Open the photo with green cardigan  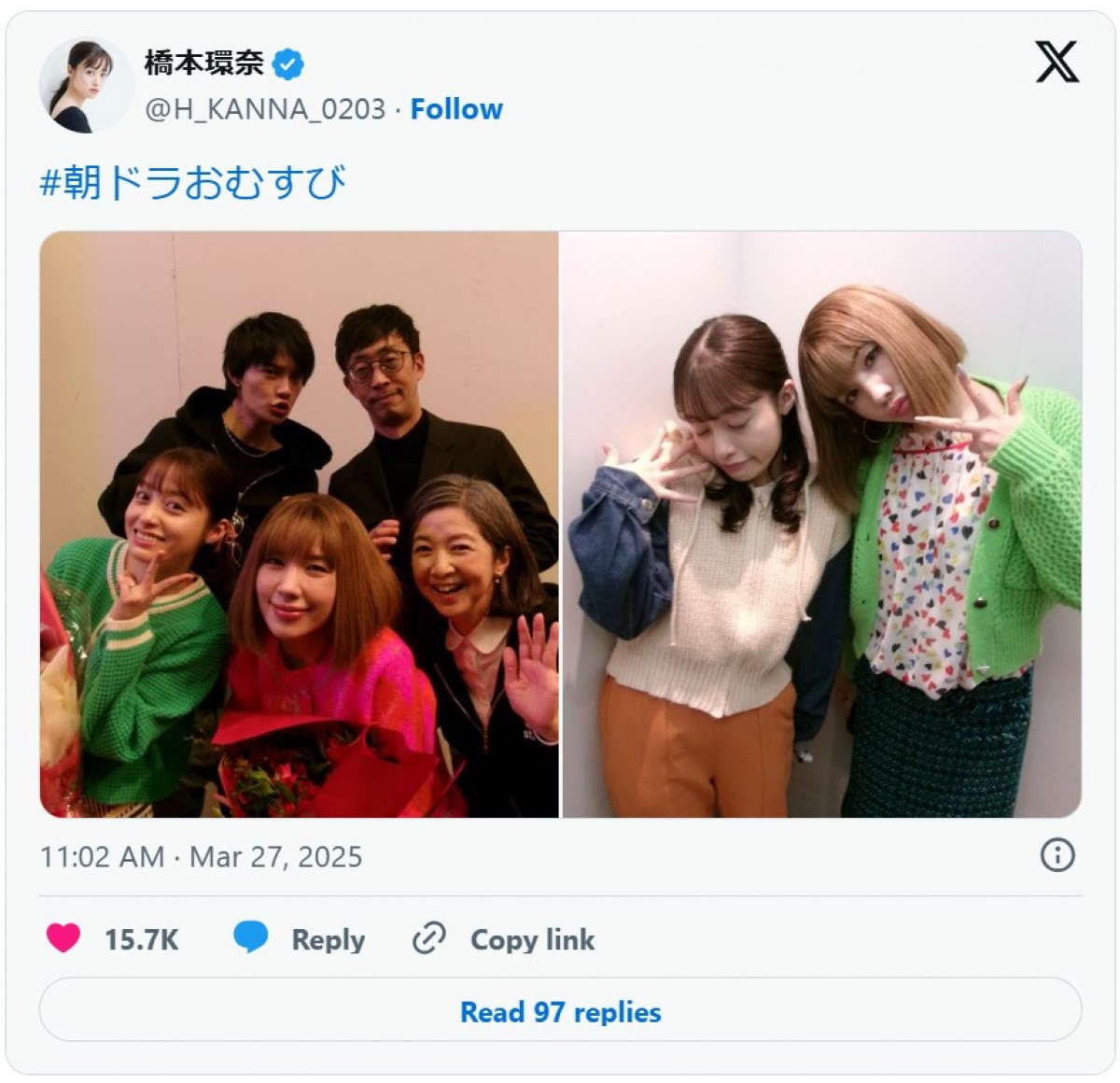pyautogui.click(x=821, y=524)
